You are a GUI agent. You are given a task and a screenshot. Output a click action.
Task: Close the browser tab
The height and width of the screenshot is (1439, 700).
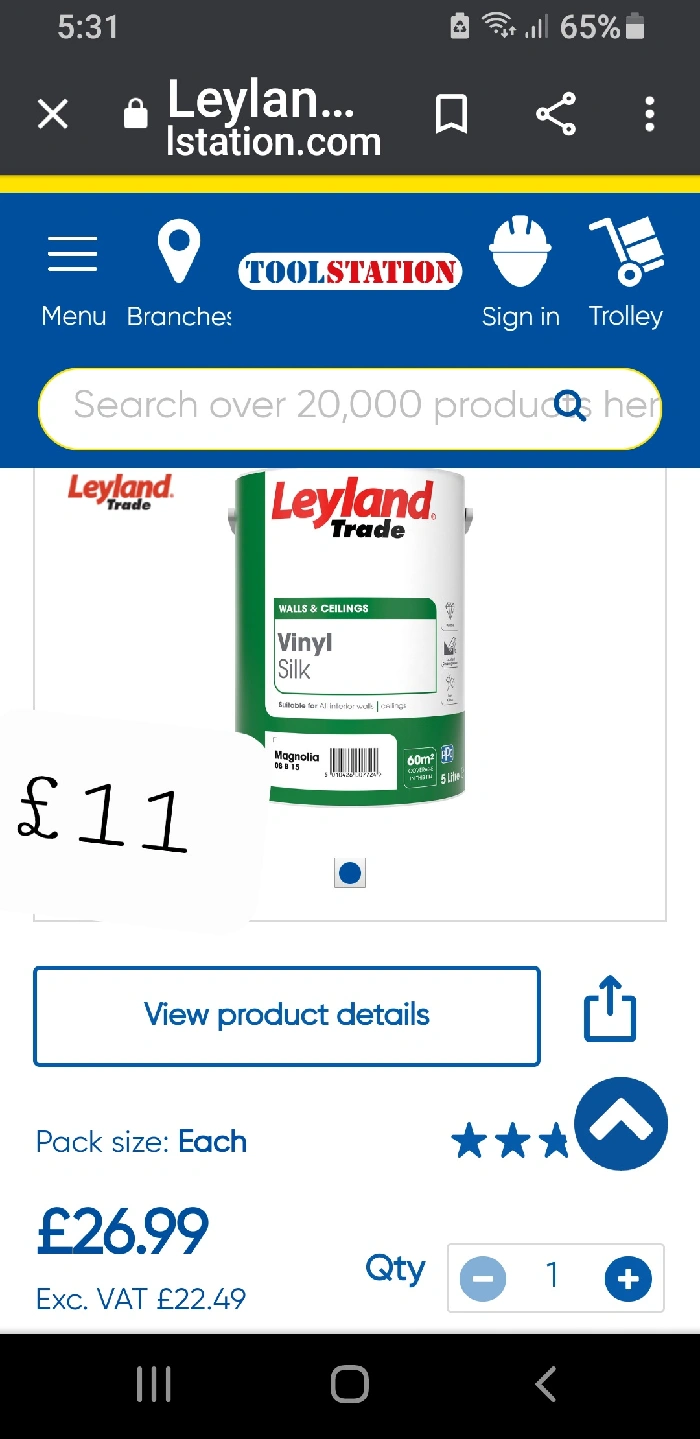click(53, 115)
